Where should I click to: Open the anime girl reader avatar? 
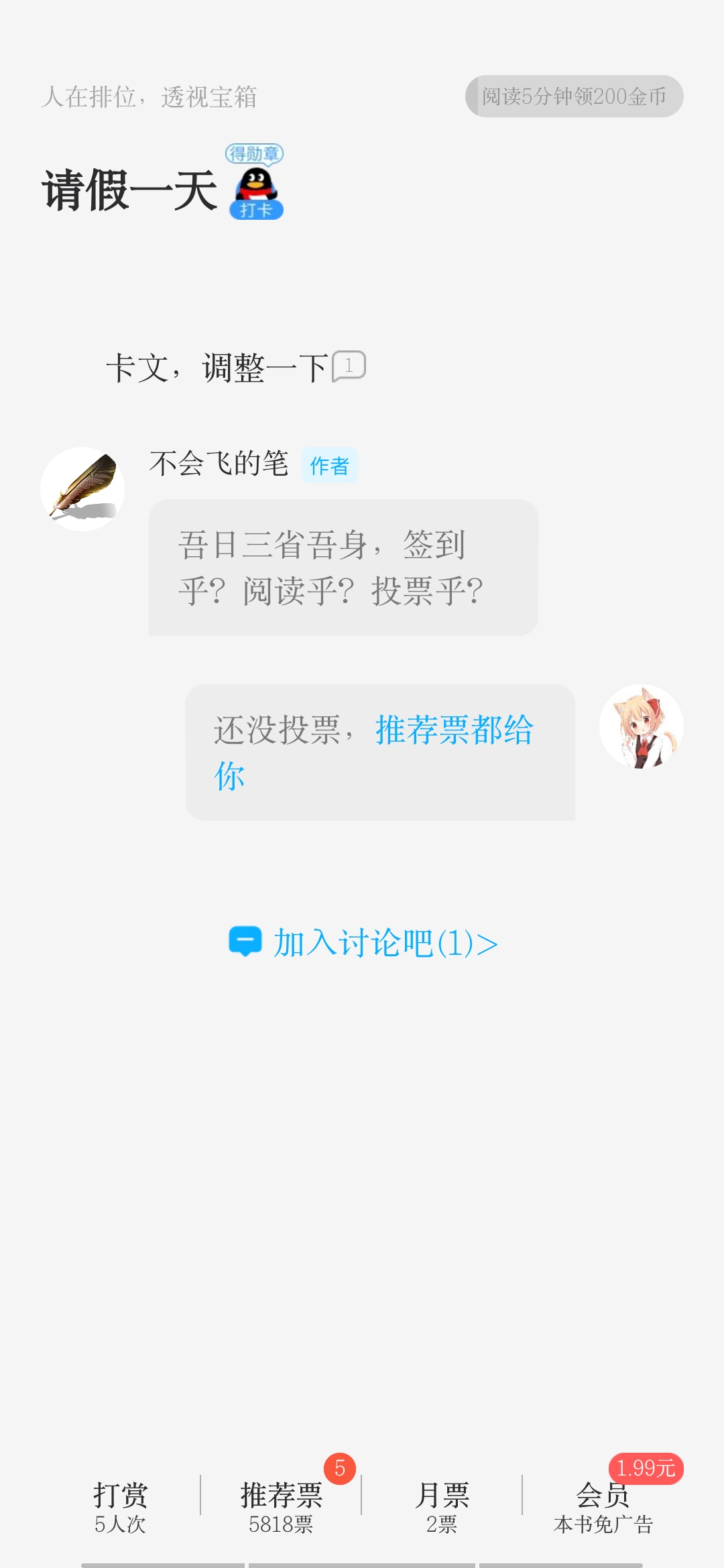click(x=642, y=726)
